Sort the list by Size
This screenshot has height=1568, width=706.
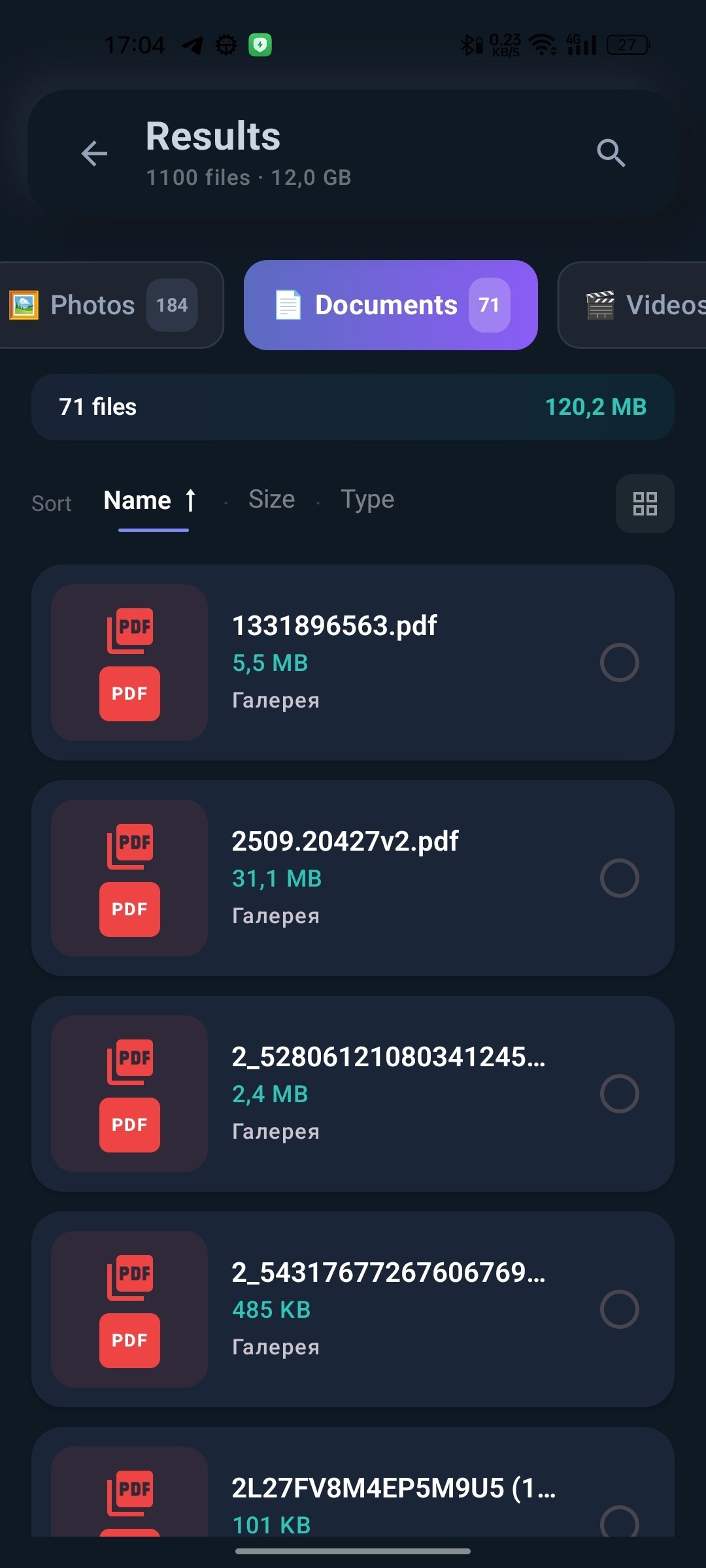coord(271,500)
